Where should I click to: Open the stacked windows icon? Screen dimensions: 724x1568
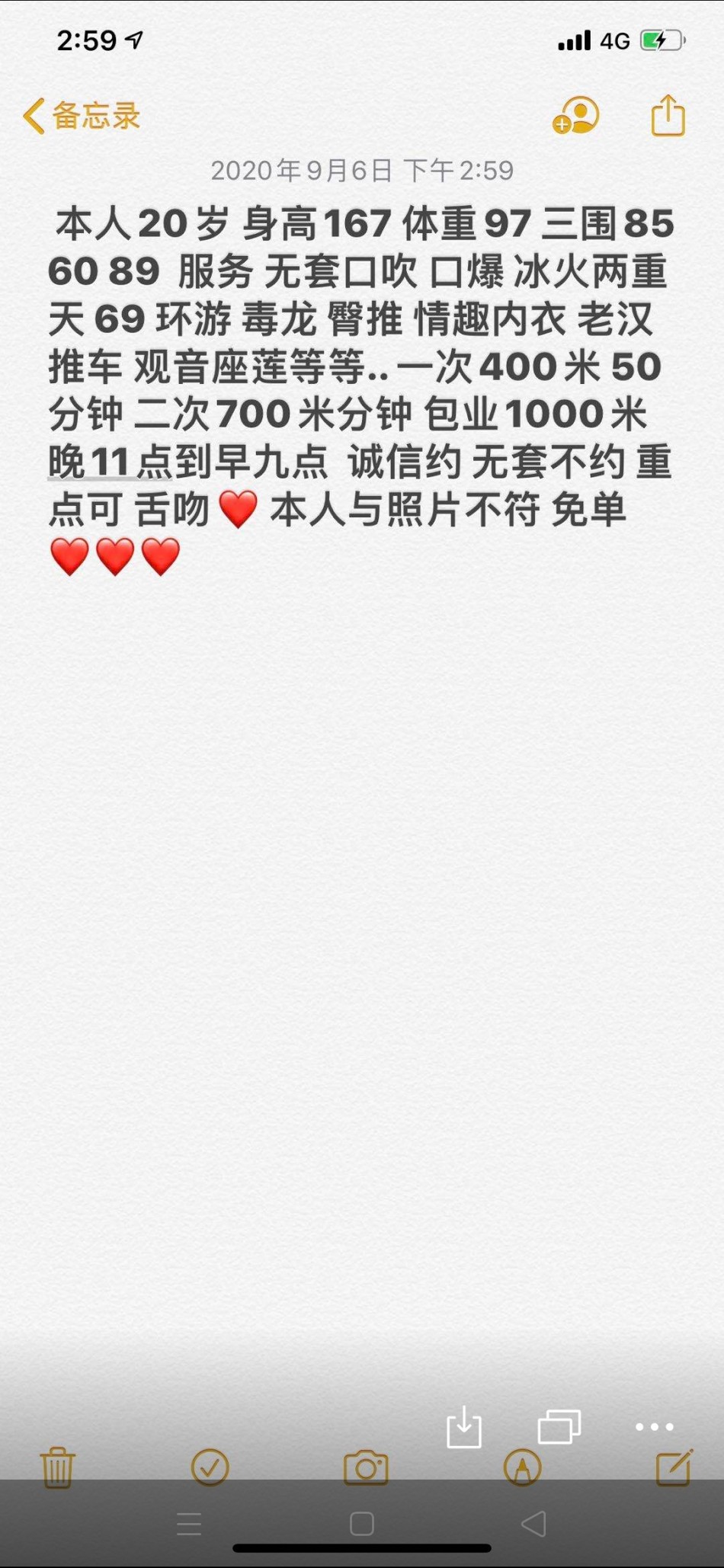[559, 1426]
